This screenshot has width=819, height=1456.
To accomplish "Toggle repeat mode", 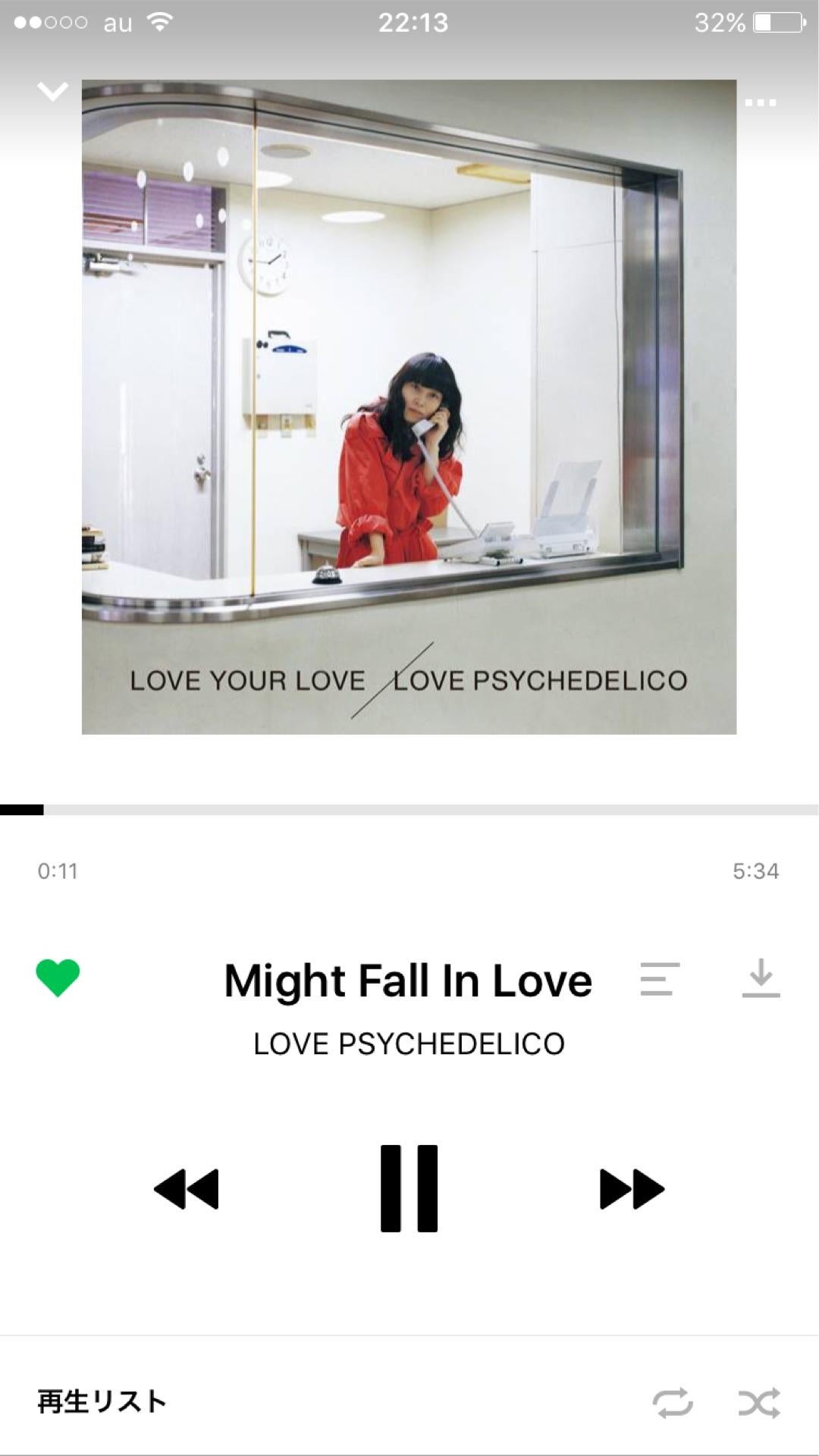I will [x=673, y=1402].
